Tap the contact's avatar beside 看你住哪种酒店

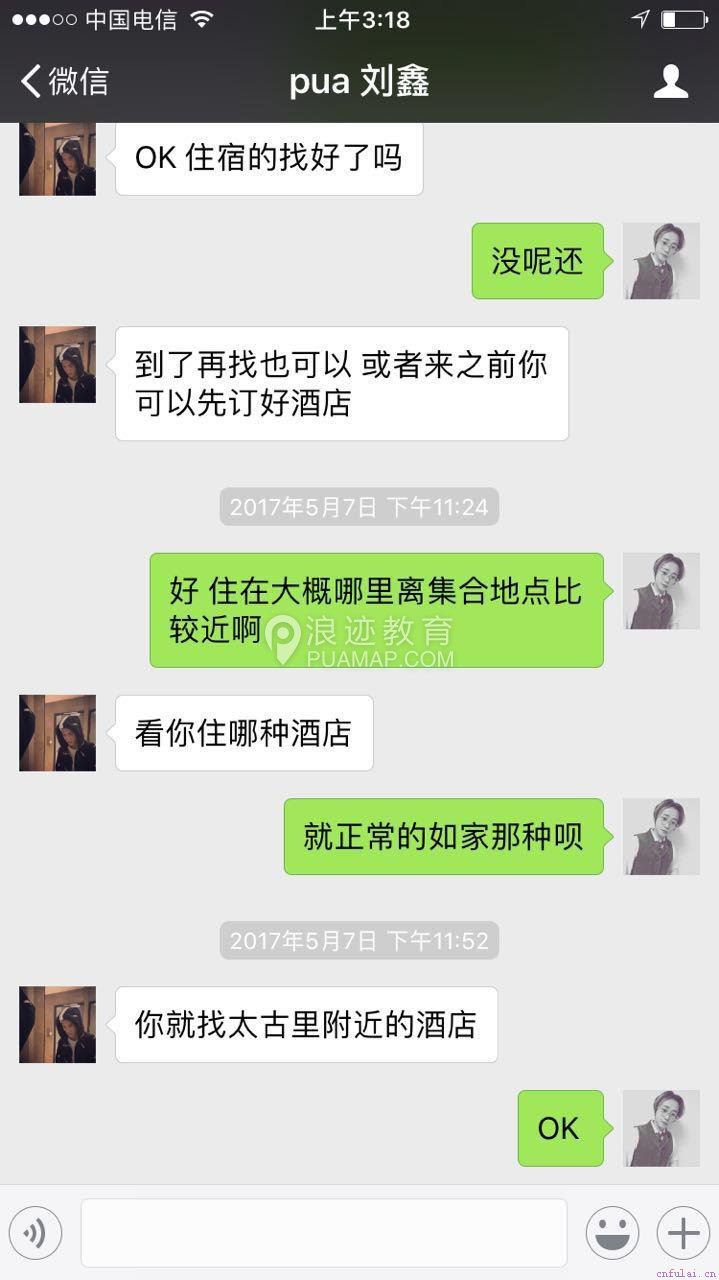click(57, 733)
